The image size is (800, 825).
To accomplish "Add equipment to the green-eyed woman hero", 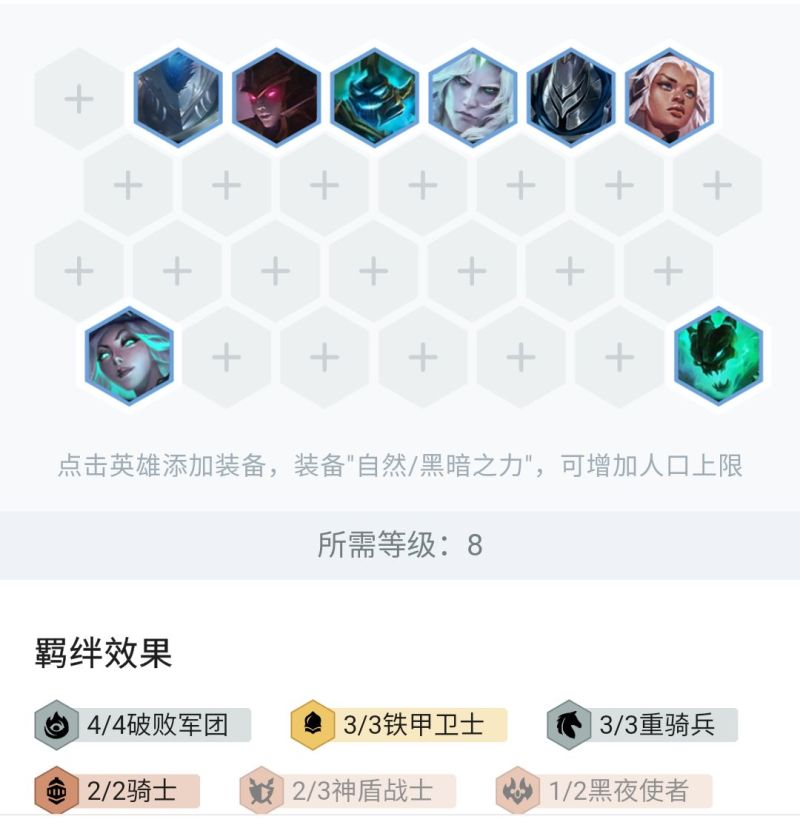I will [x=129, y=356].
